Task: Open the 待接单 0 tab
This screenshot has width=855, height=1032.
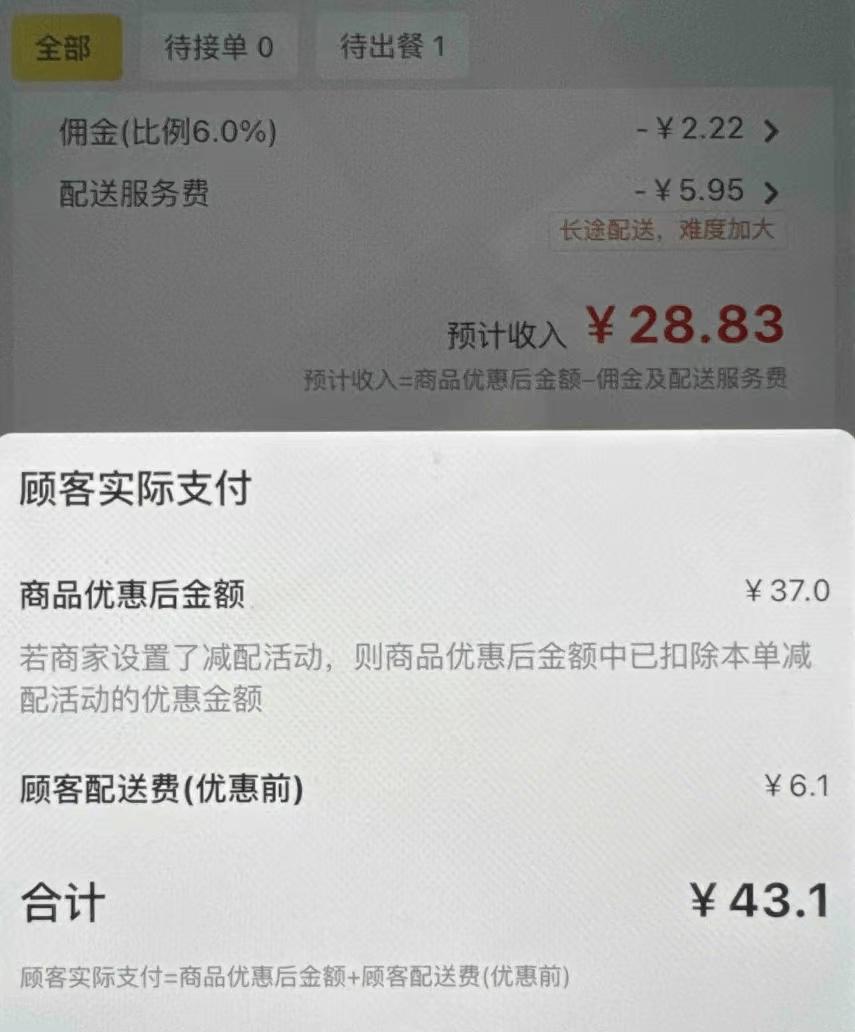Action: tap(218, 48)
